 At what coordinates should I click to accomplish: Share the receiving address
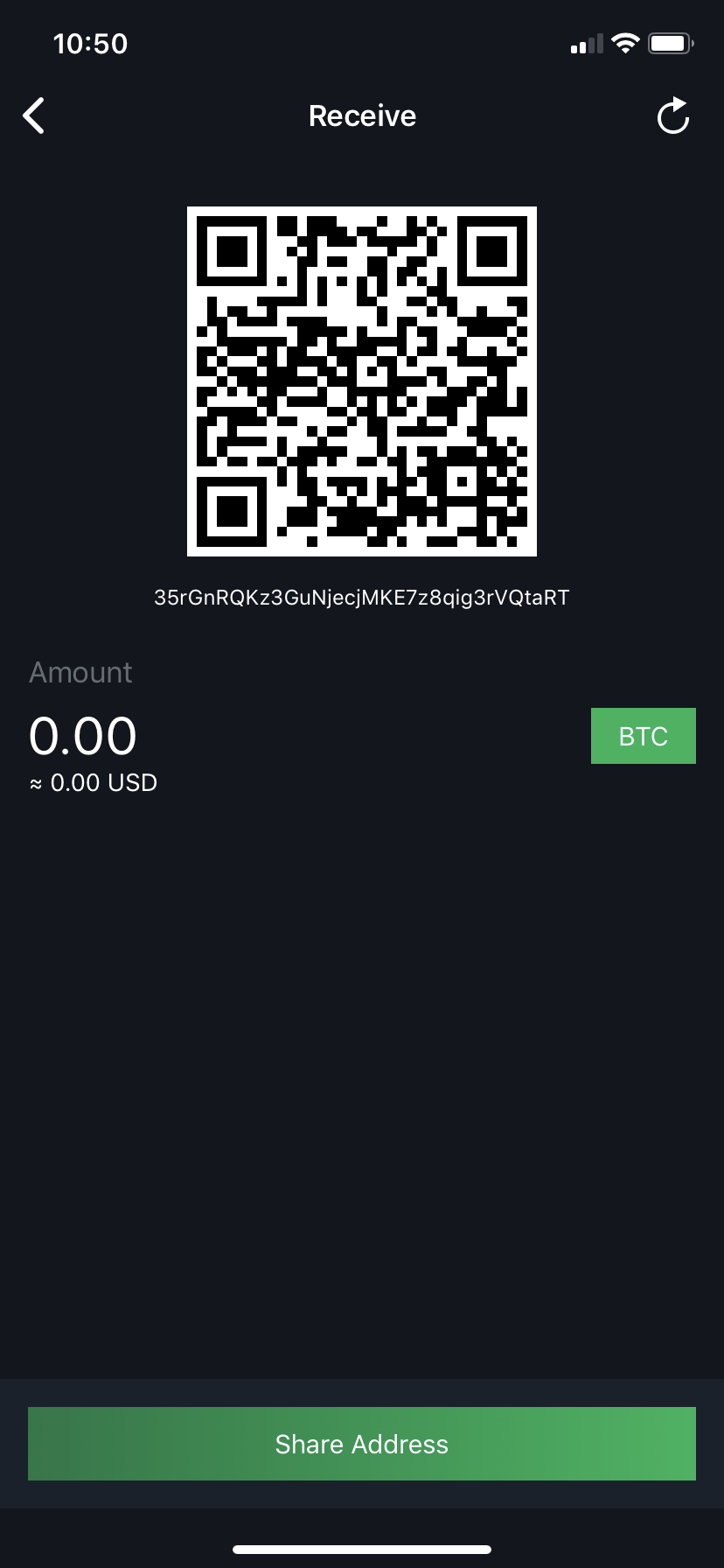click(x=362, y=1444)
